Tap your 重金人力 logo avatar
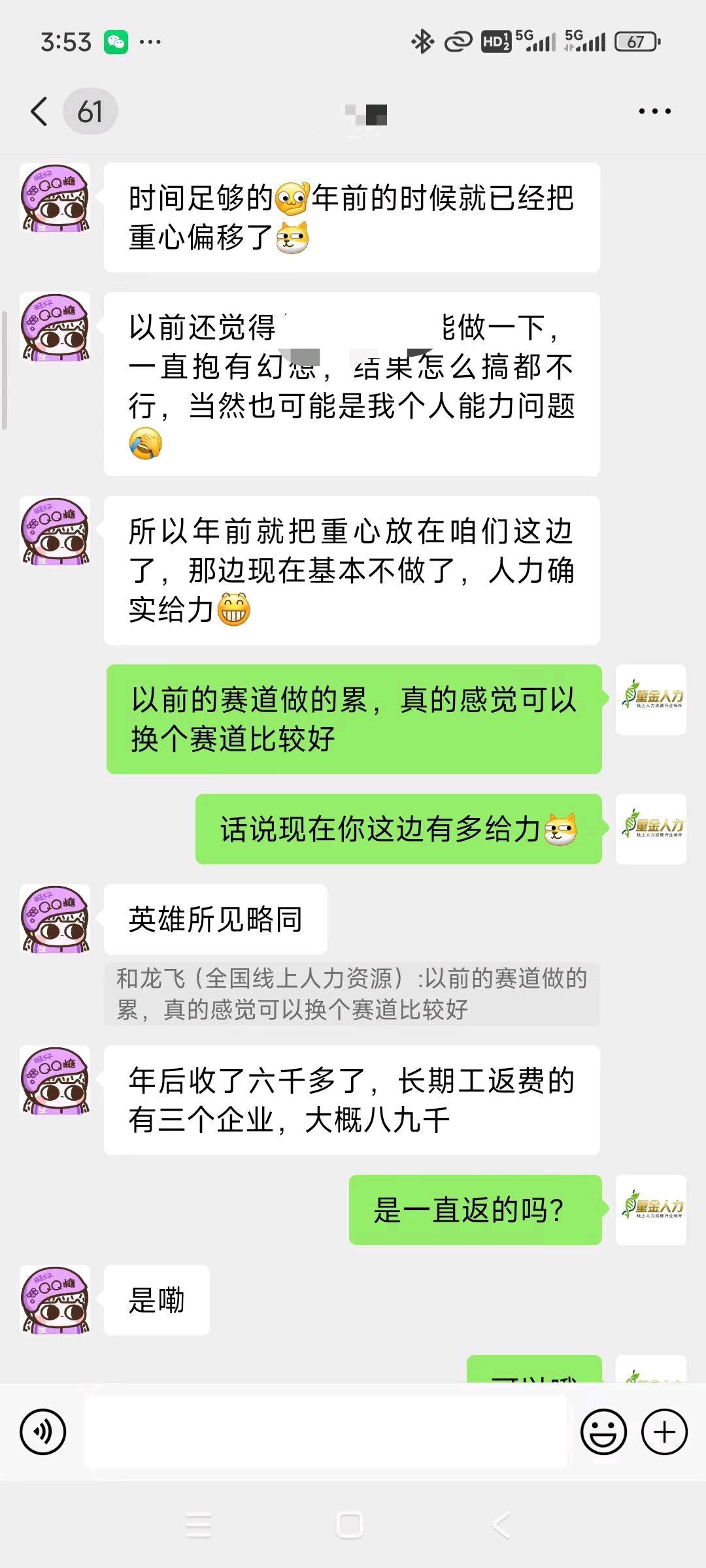Image resolution: width=706 pixels, height=1568 pixels. pos(650,700)
